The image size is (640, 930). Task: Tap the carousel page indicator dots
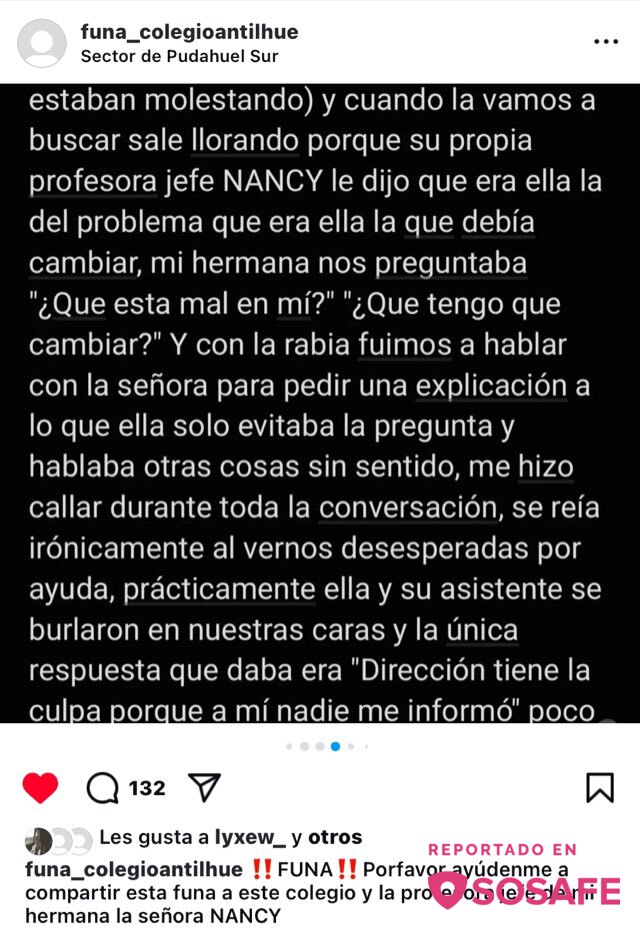320,746
